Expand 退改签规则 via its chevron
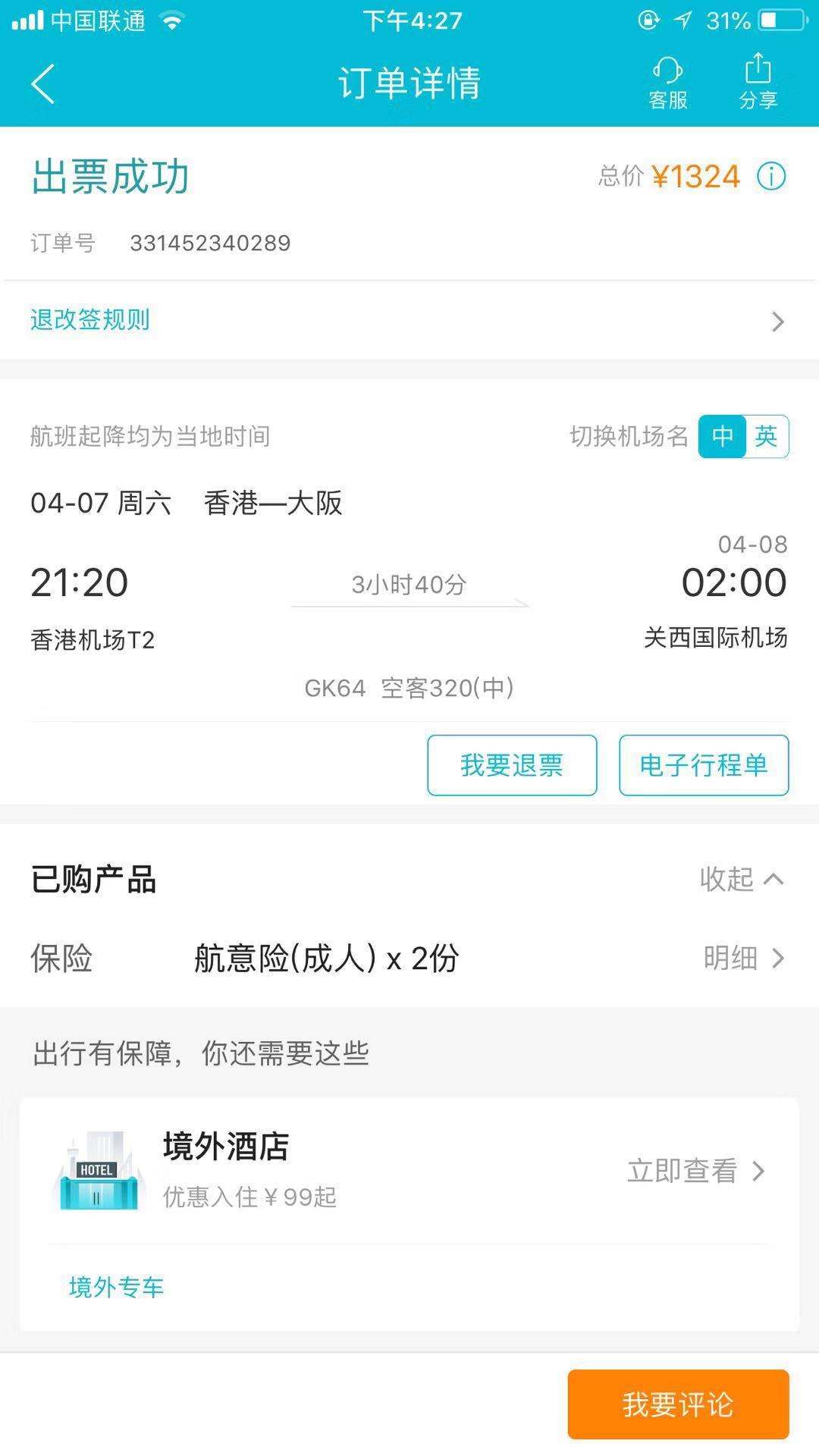 [x=776, y=322]
